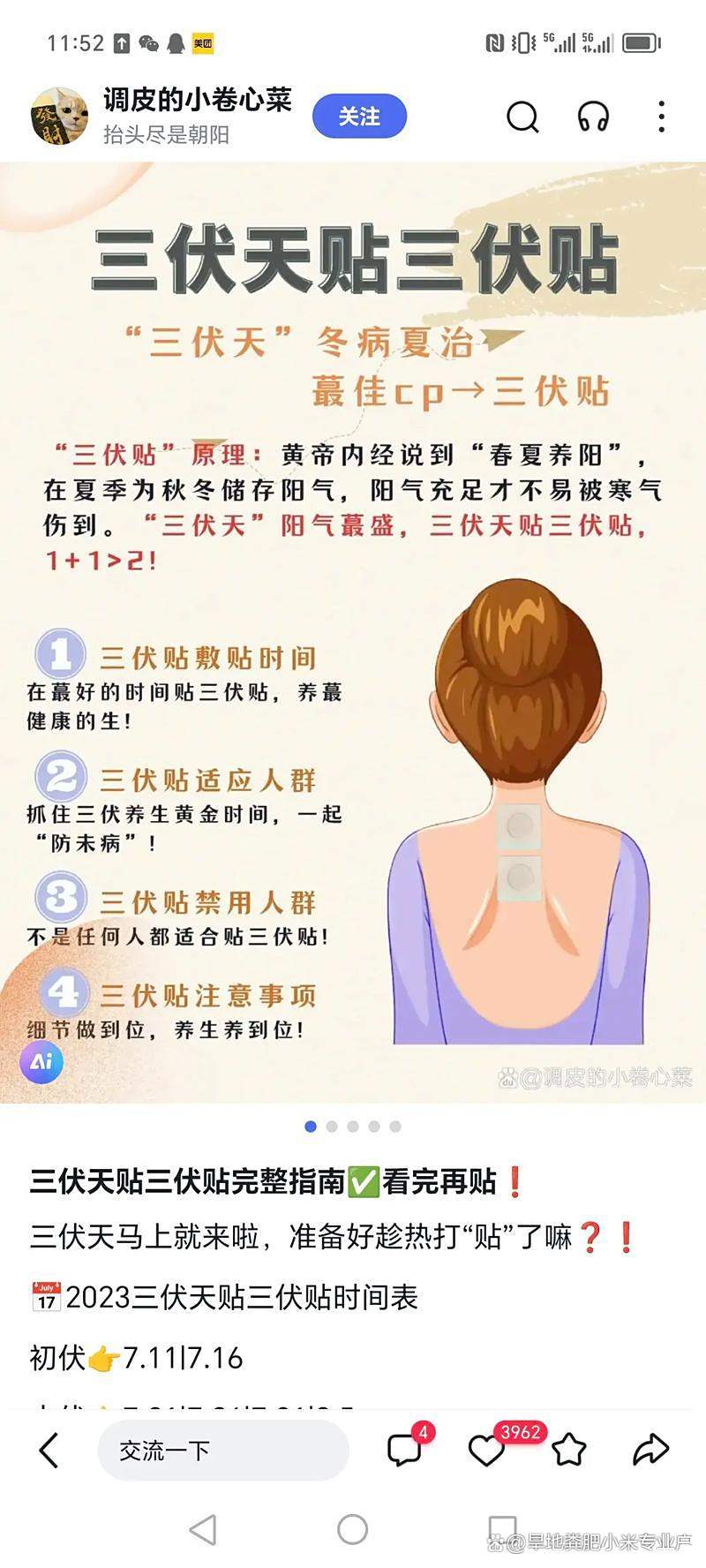Follow 调皮的小卷心菜 with the 关注 button

tap(359, 117)
